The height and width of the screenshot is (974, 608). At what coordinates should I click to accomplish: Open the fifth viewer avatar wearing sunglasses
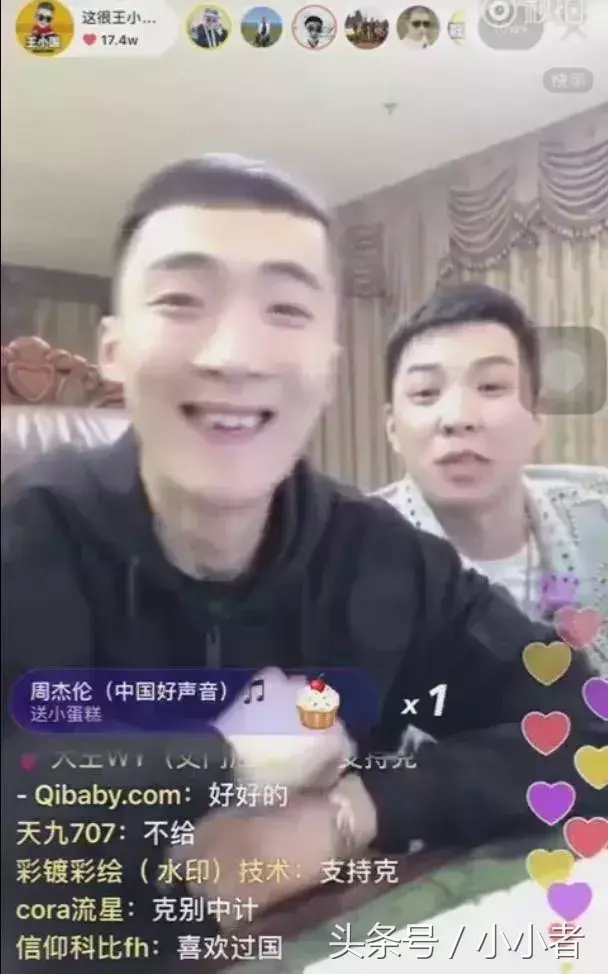418,27
